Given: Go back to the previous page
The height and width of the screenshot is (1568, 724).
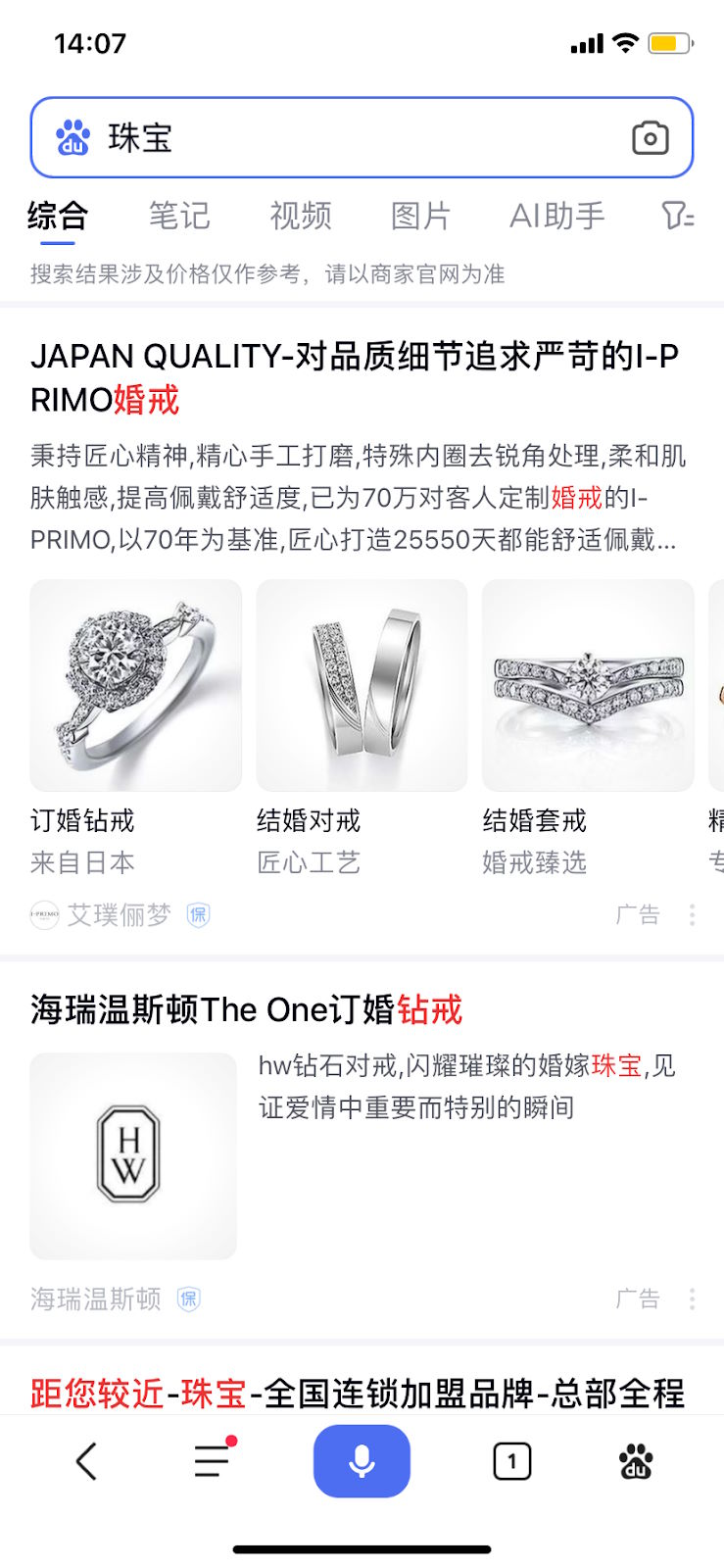Looking at the screenshot, I should (86, 1461).
